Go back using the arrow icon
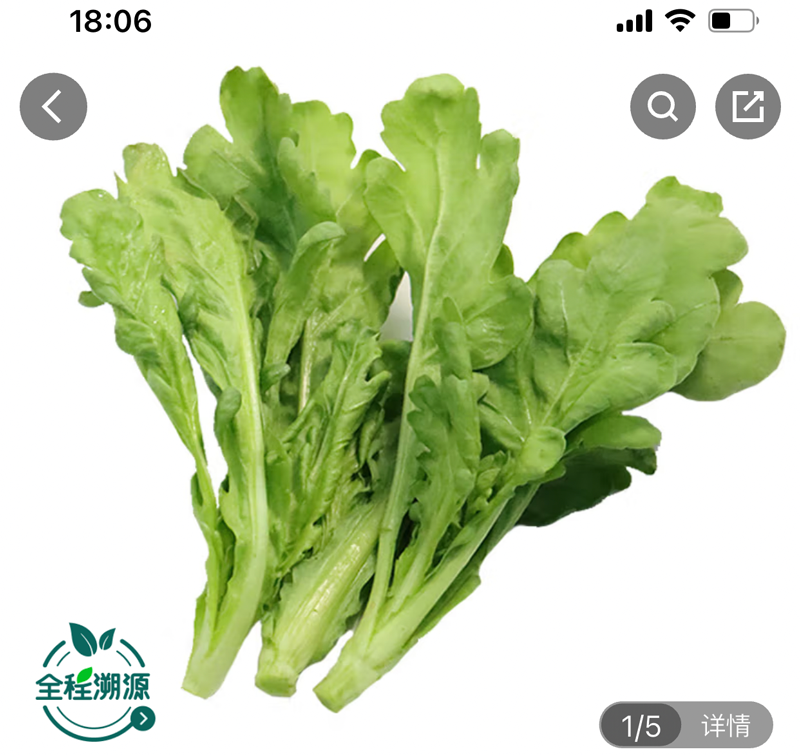The image size is (800, 755). coord(53,106)
